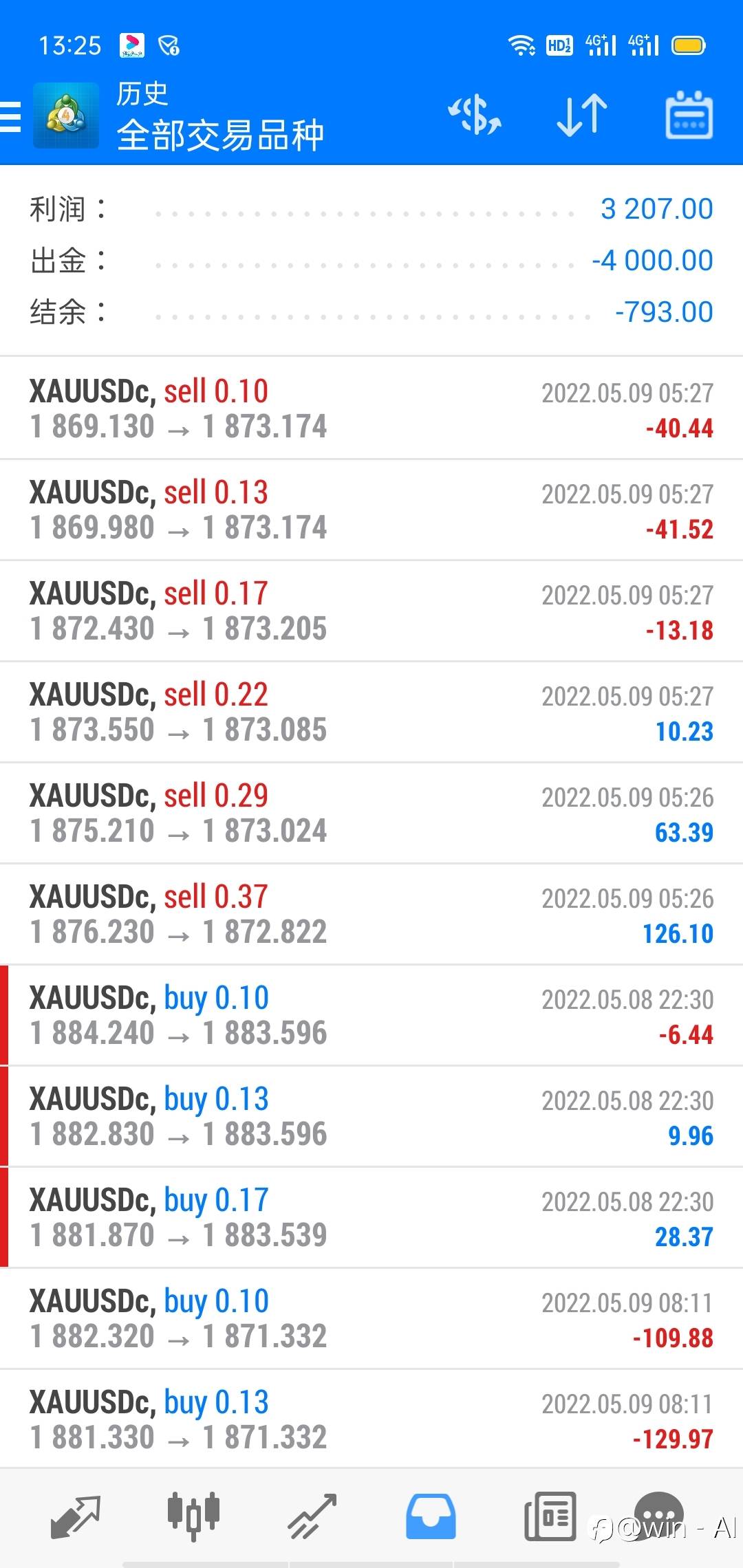Open the buy 0.13 trade with 9.96 profit

pyautogui.click(x=371, y=1116)
